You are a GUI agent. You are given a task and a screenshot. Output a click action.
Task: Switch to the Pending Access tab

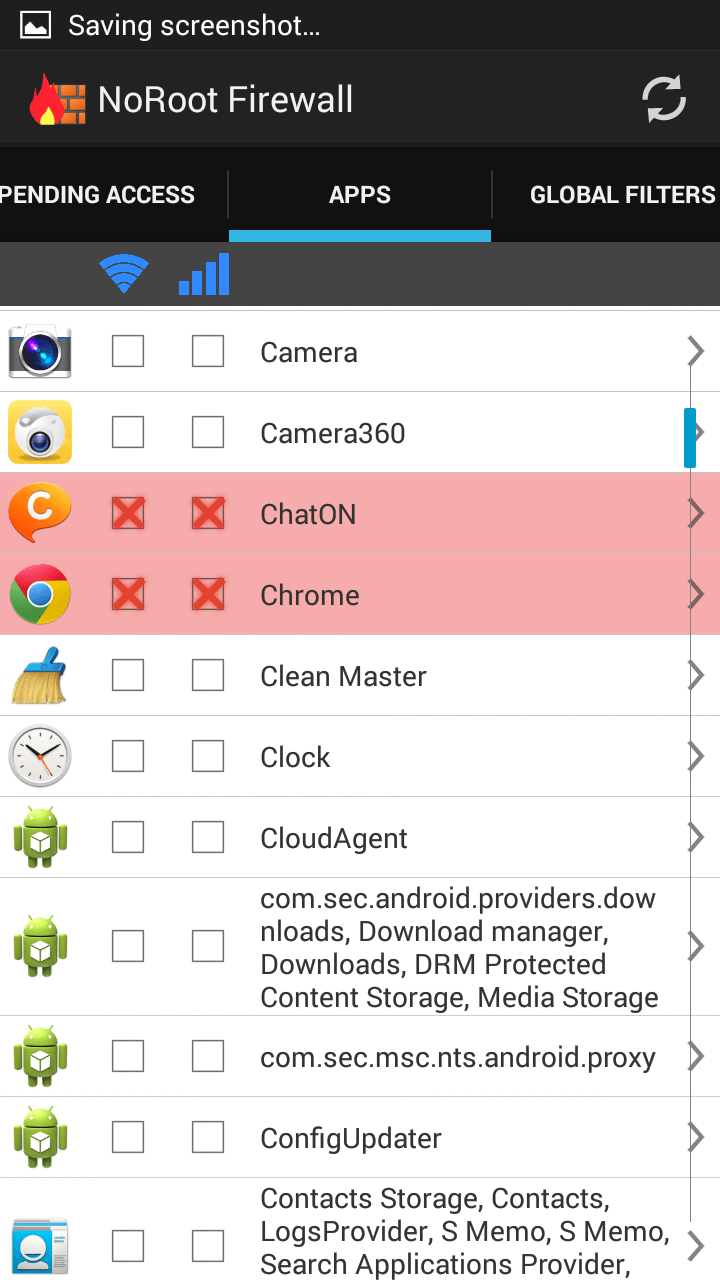pyautogui.click(x=98, y=195)
